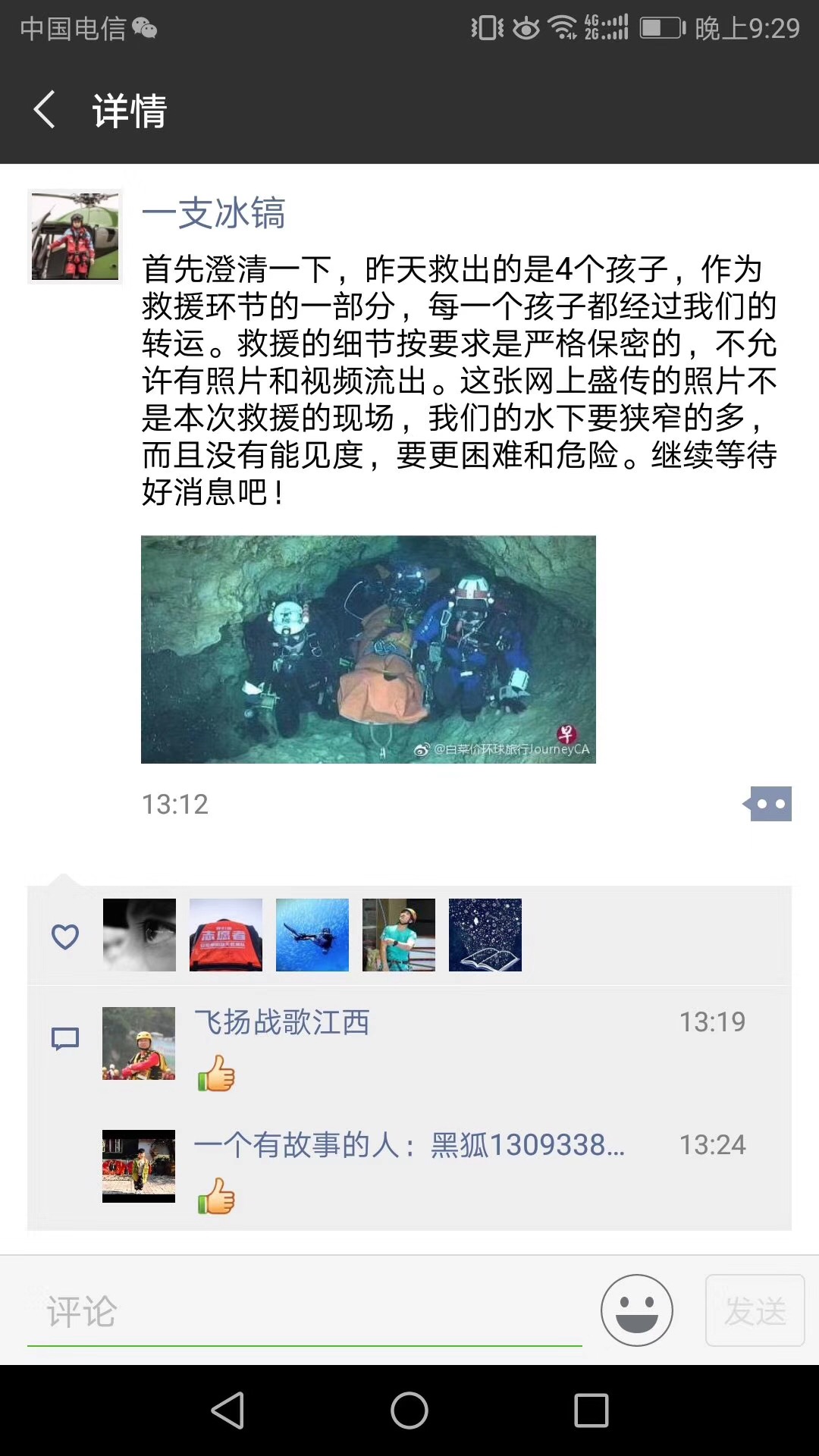Go to the system home screen
Screen dimensions: 819x1456
pos(409,1410)
